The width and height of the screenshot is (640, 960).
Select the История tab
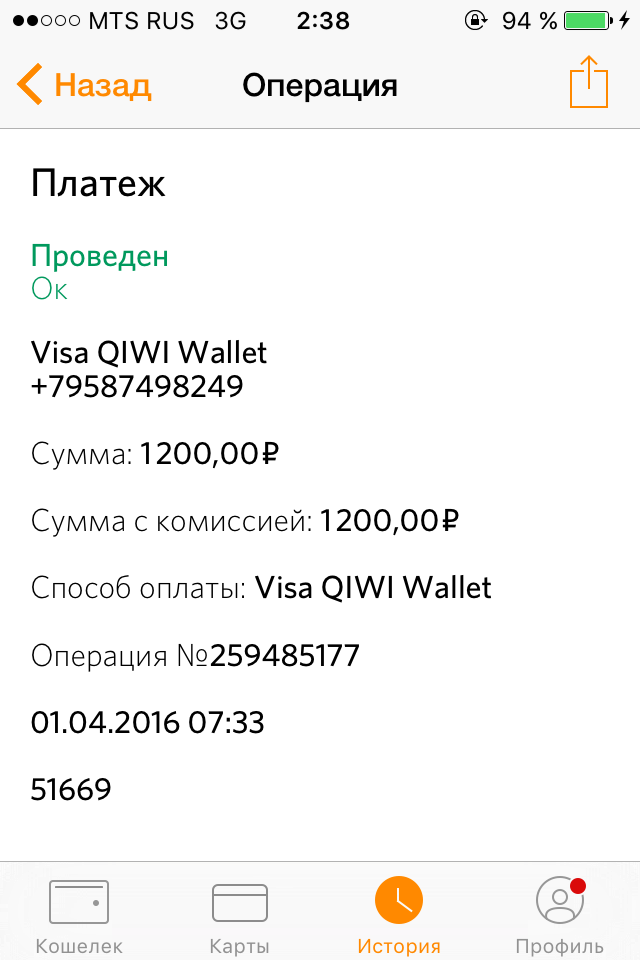(x=399, y=915)
